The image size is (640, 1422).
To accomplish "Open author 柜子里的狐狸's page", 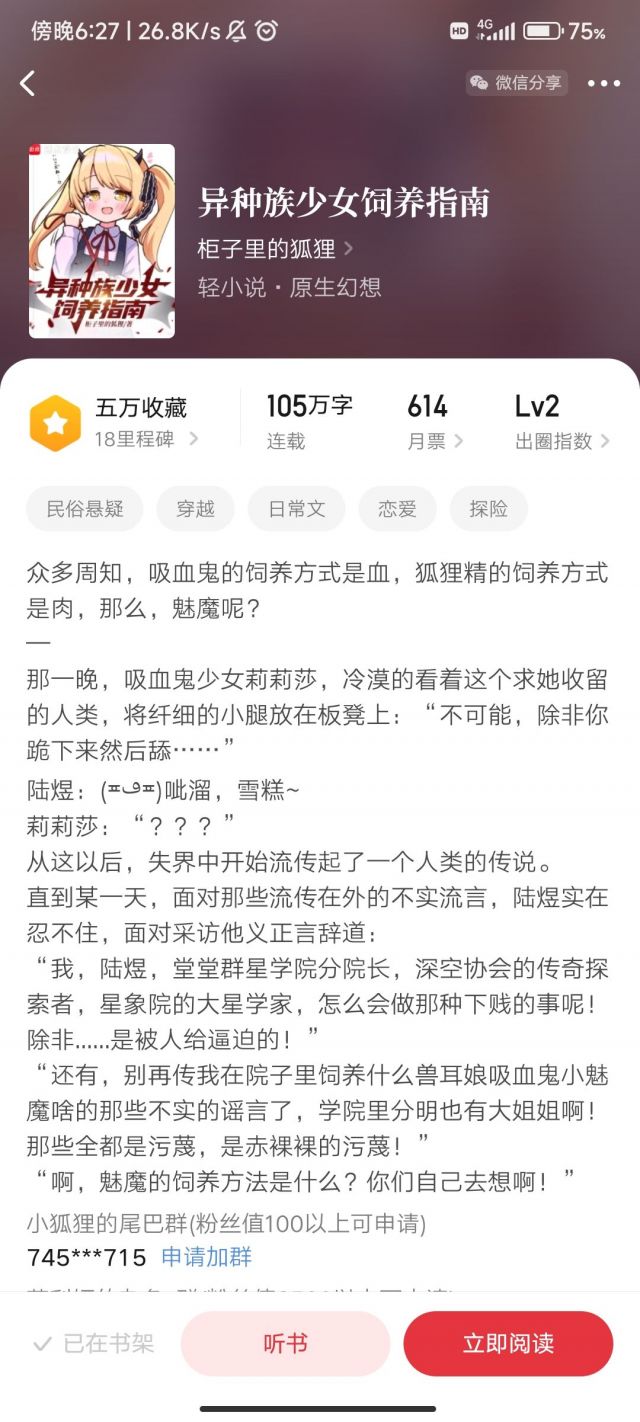I will tap(275, 249).
